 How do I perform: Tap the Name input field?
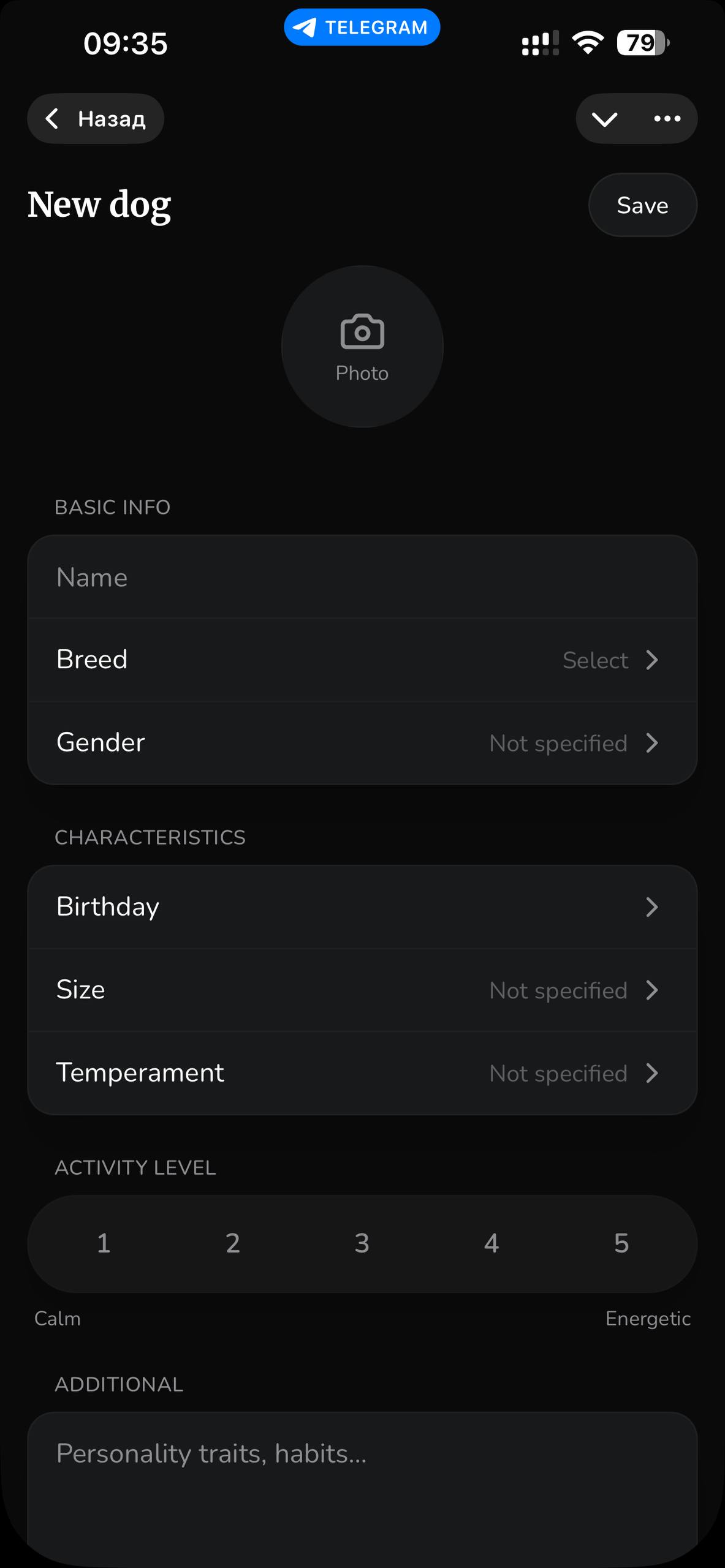tap(362, 576)
